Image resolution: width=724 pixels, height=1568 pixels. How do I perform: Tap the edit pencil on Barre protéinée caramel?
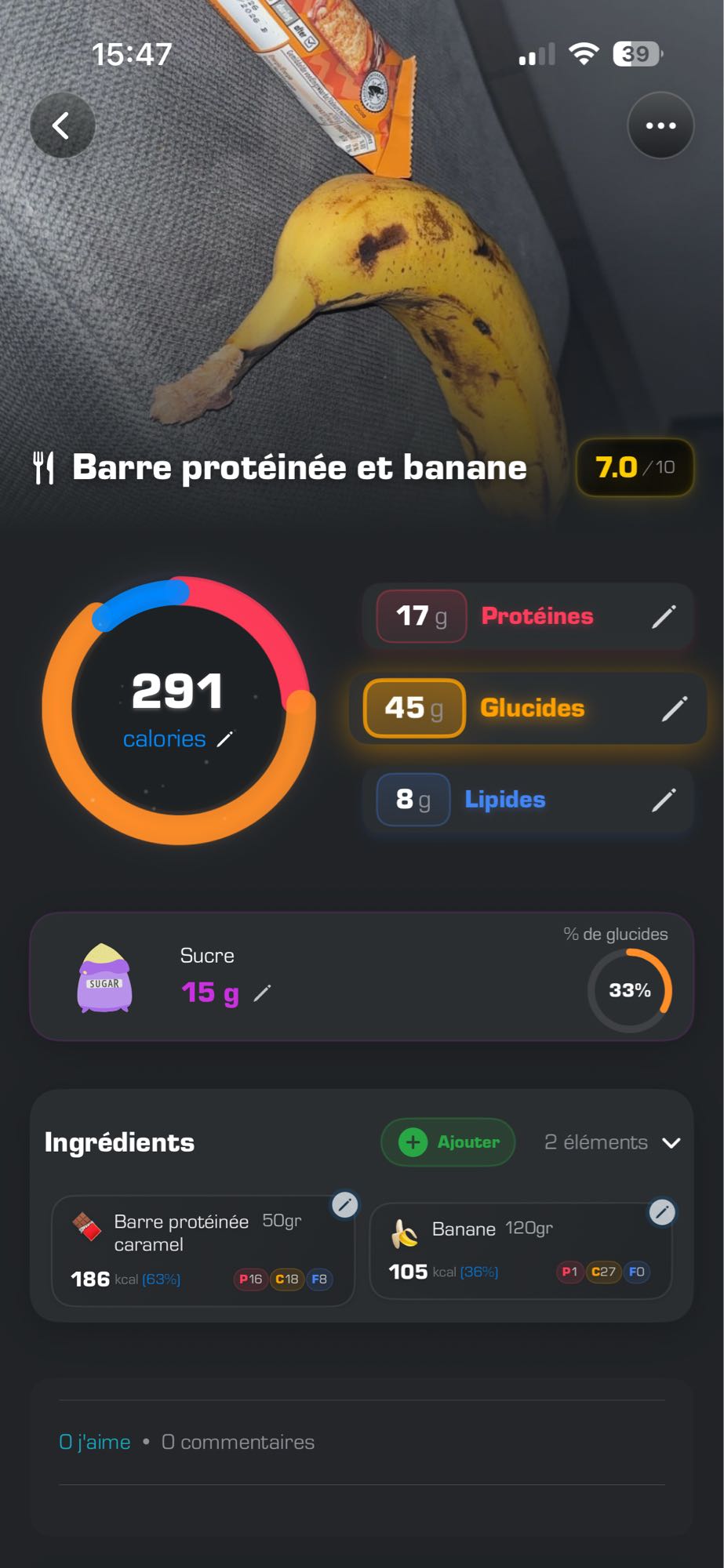pyautogui.click(x=344, y=1205)
